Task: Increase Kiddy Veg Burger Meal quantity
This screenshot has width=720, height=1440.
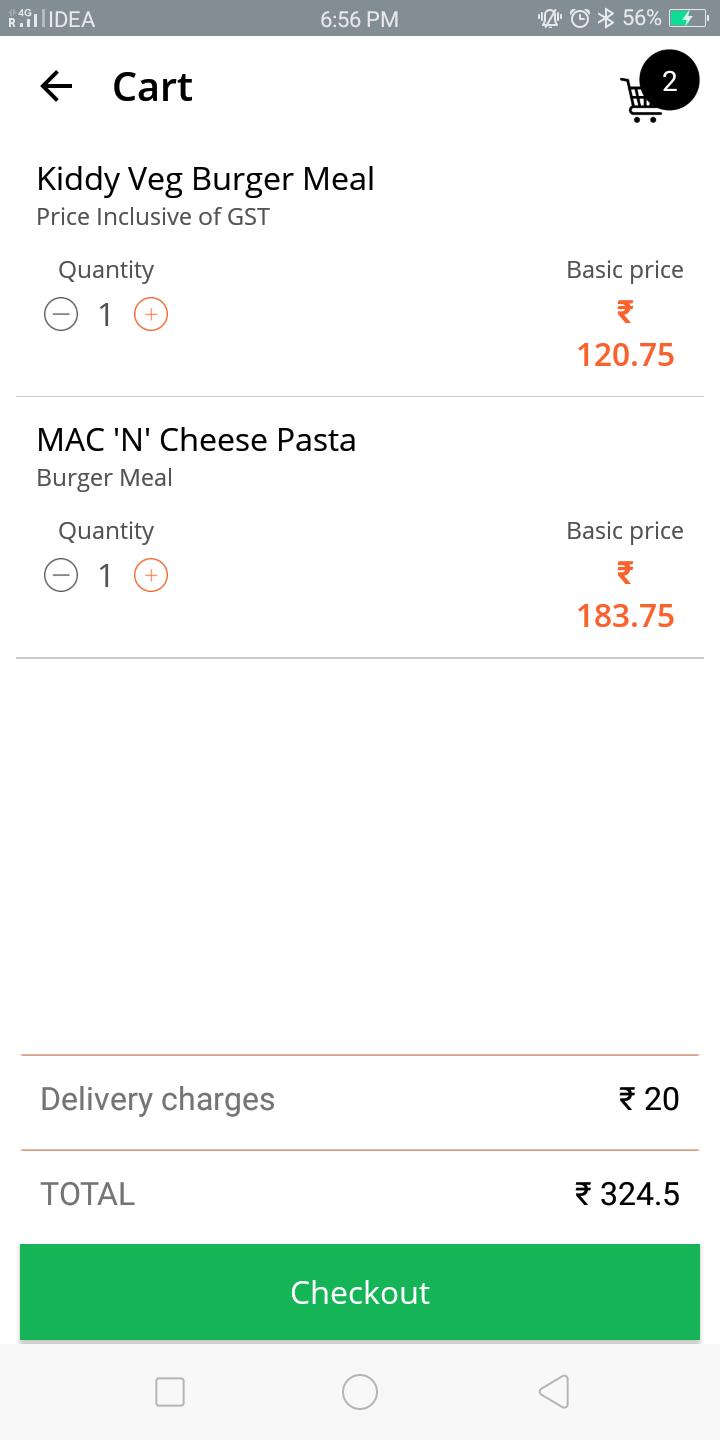Action: pyautogui.click(x=151, y=315)
